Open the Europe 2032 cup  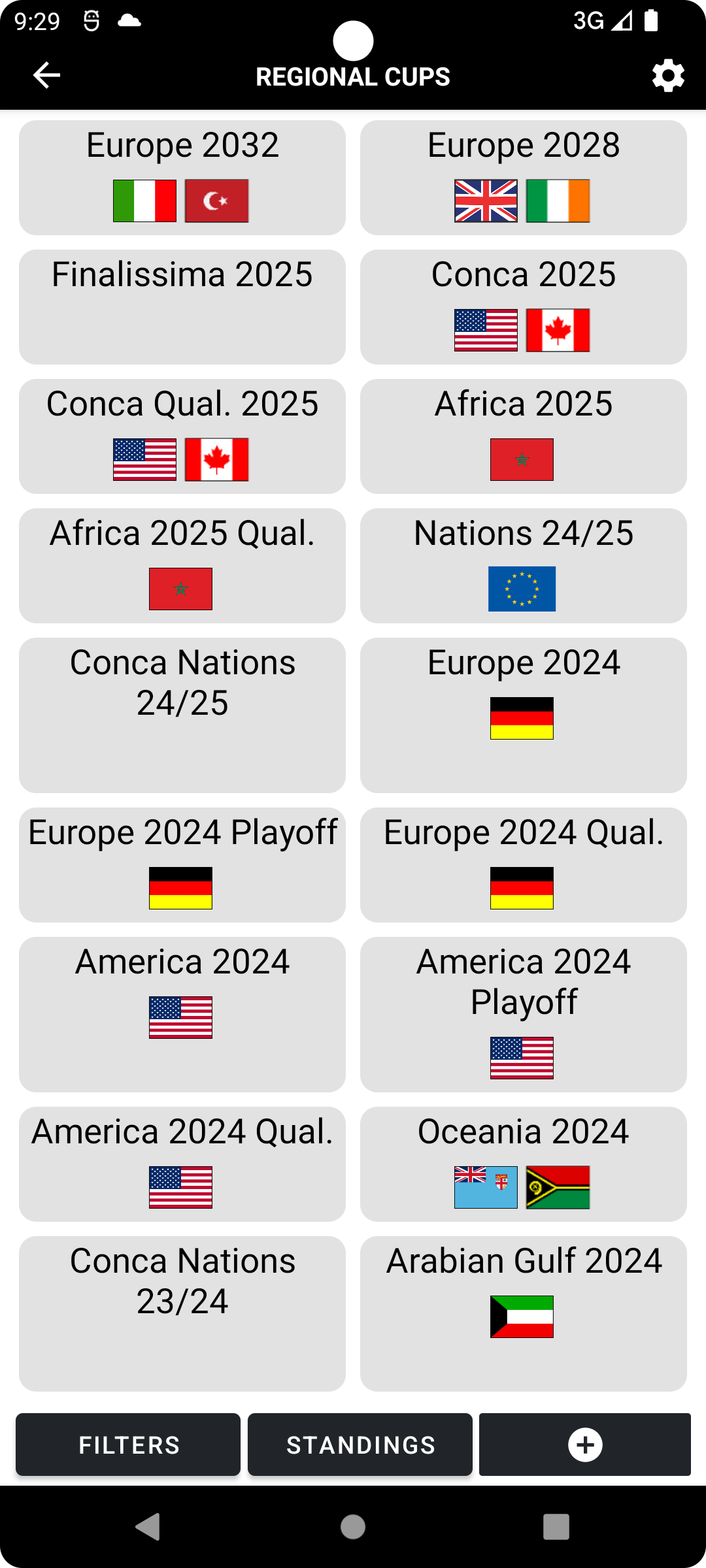(x=182, y=177)
